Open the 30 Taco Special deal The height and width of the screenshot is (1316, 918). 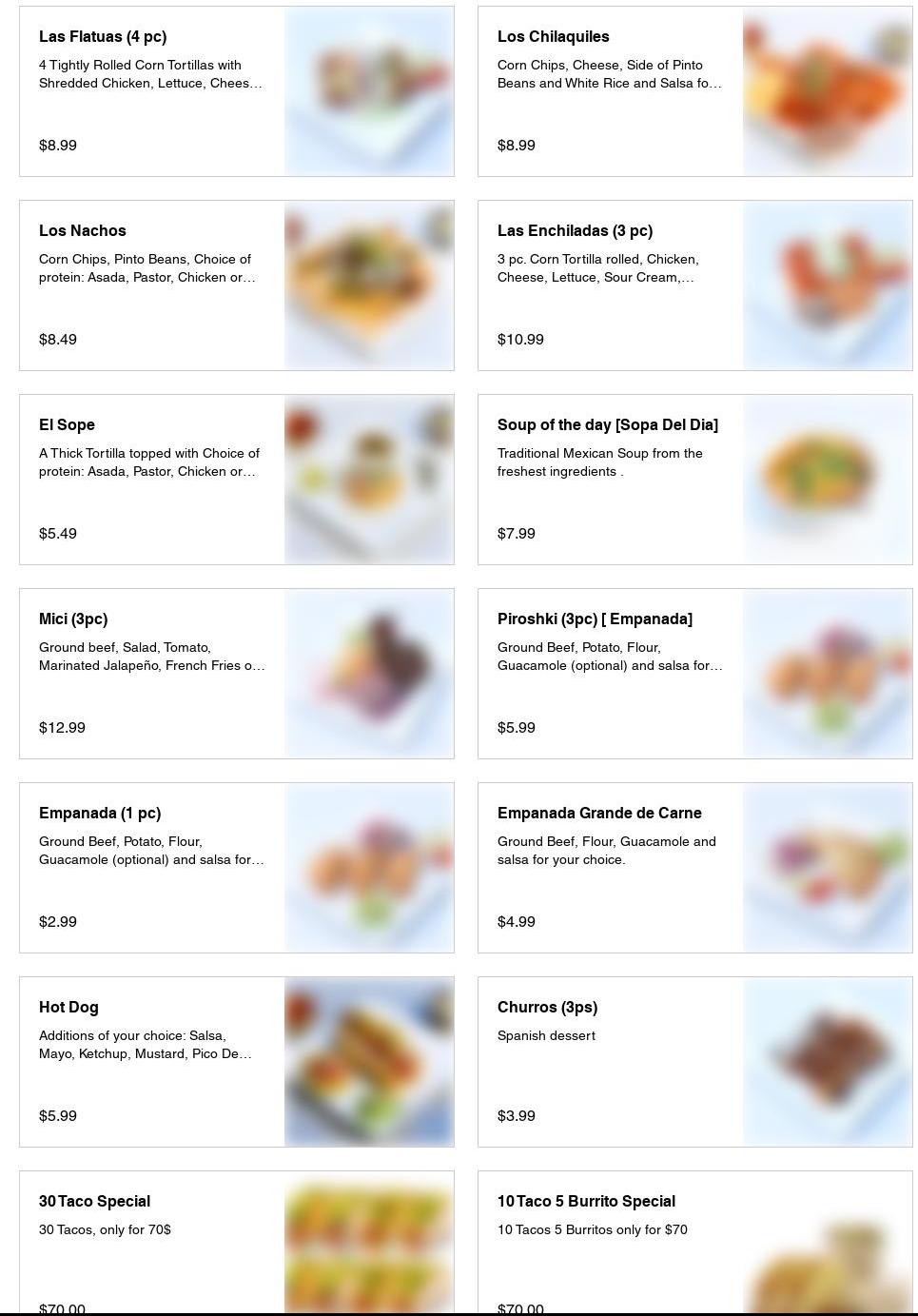(236, 1242)
